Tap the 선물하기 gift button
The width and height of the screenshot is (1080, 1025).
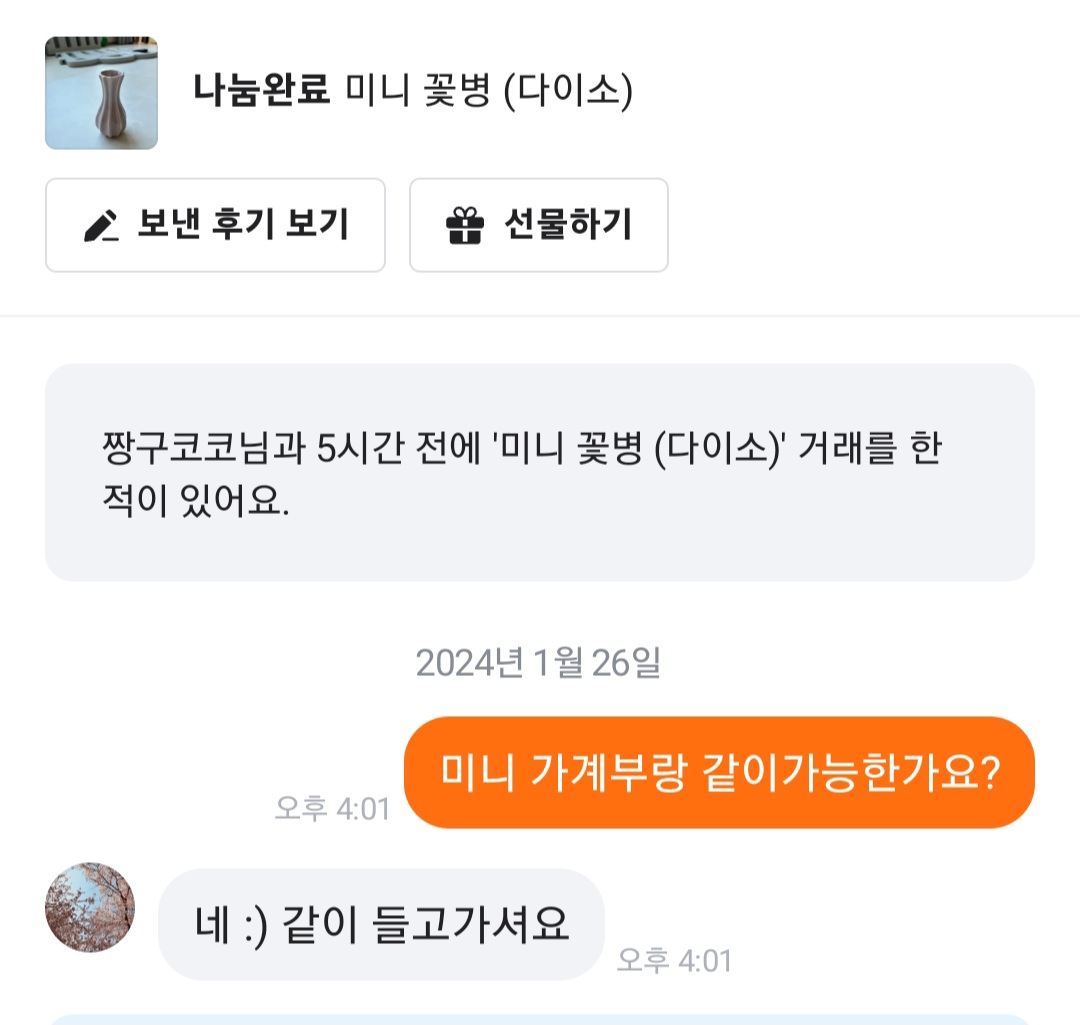539,225
